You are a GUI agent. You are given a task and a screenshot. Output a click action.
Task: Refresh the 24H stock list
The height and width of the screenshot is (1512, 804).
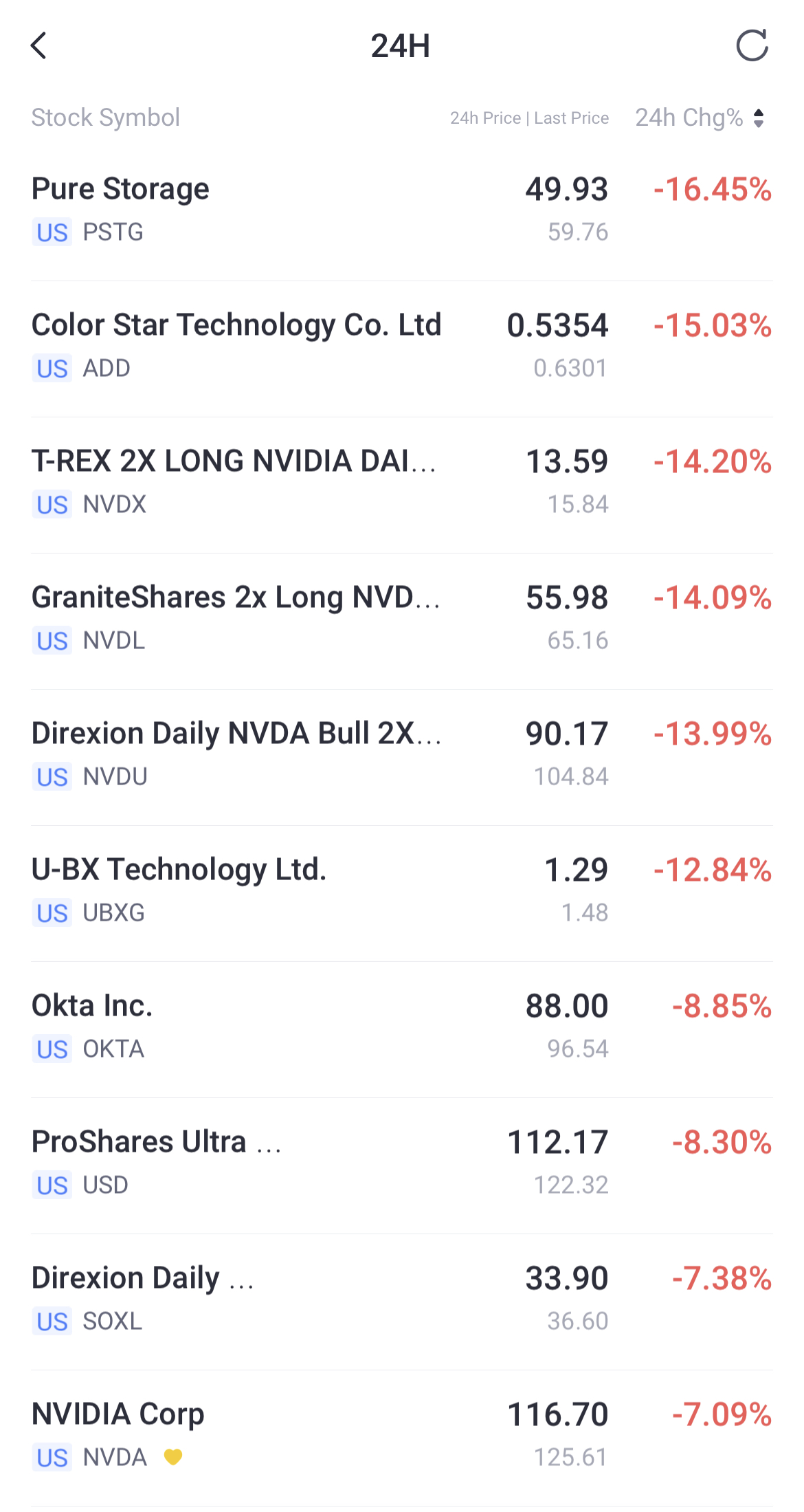pyautogui.click(x=752, y=46)
